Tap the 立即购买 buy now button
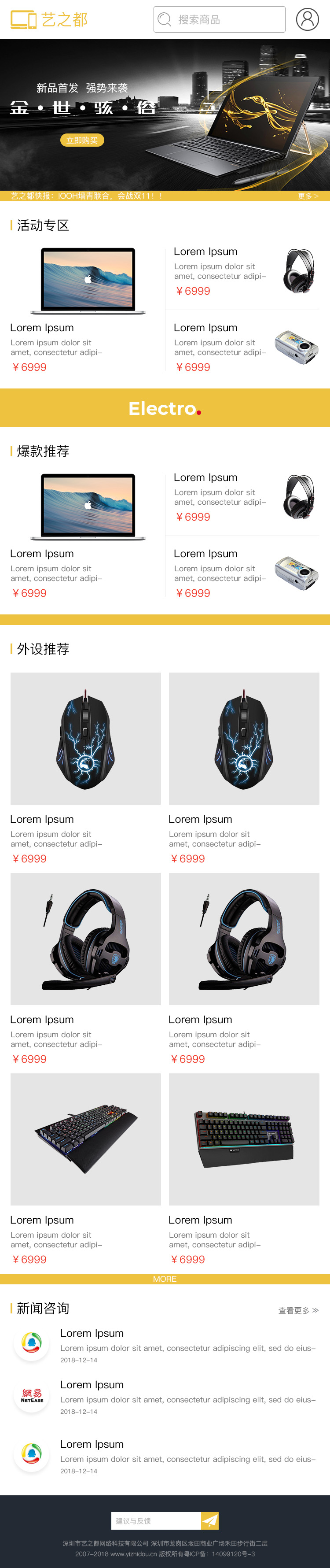The width and height of the screenshot is (330, 1568). tap(82, 140)
